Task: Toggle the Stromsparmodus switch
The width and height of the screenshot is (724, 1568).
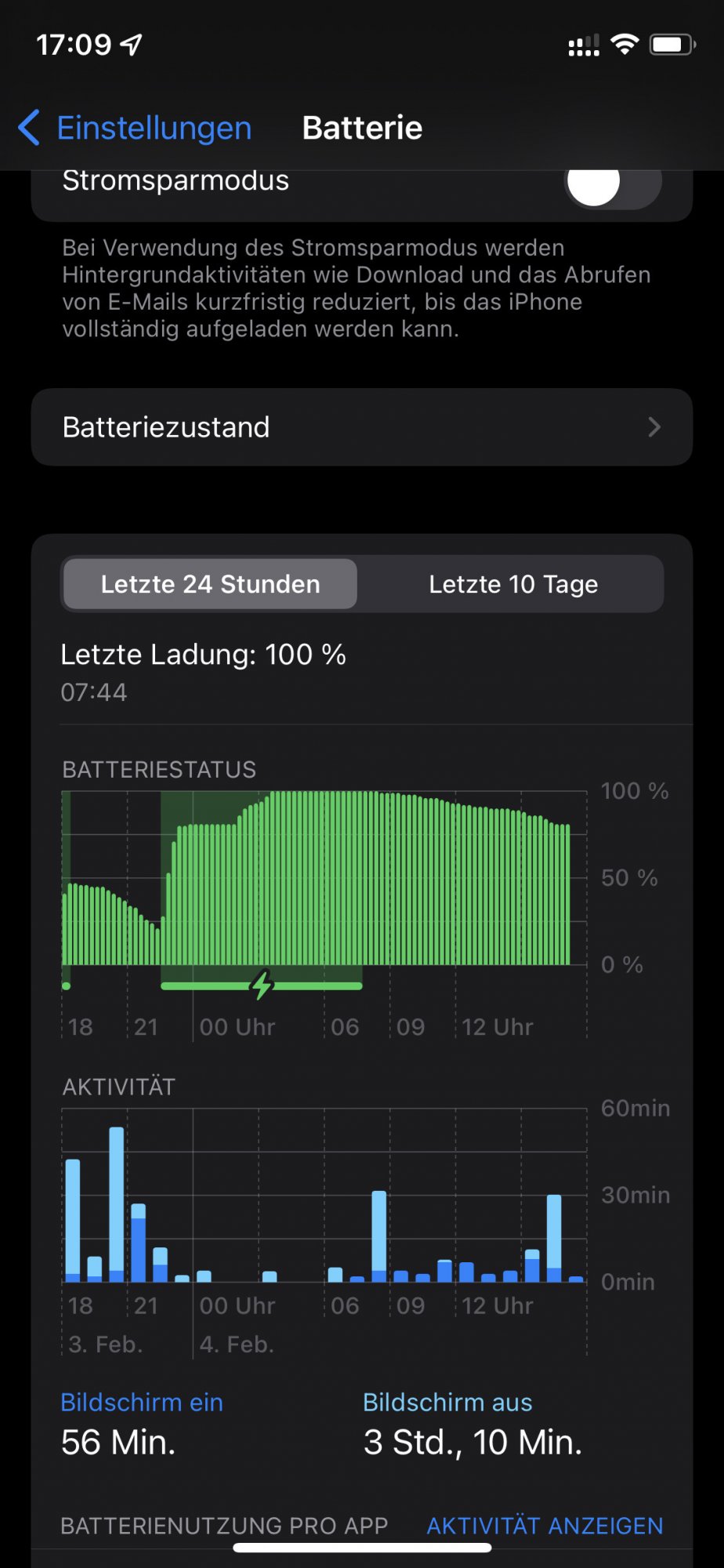Action: point(613,183)
